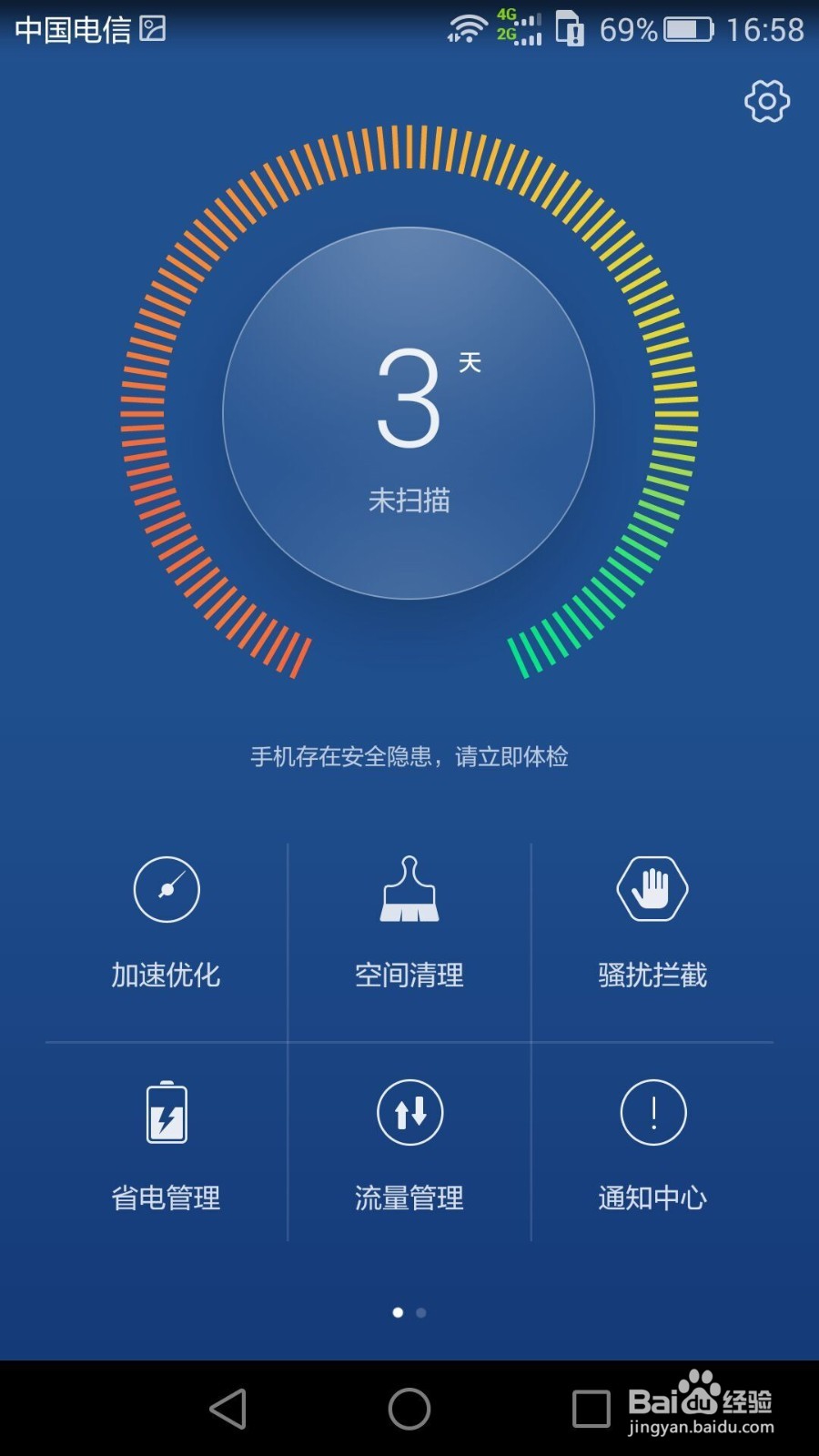Viewport: 819px width, 1456px height.
Task: Tap the circular scan dial showing 3天
Action: coord(409,414)
